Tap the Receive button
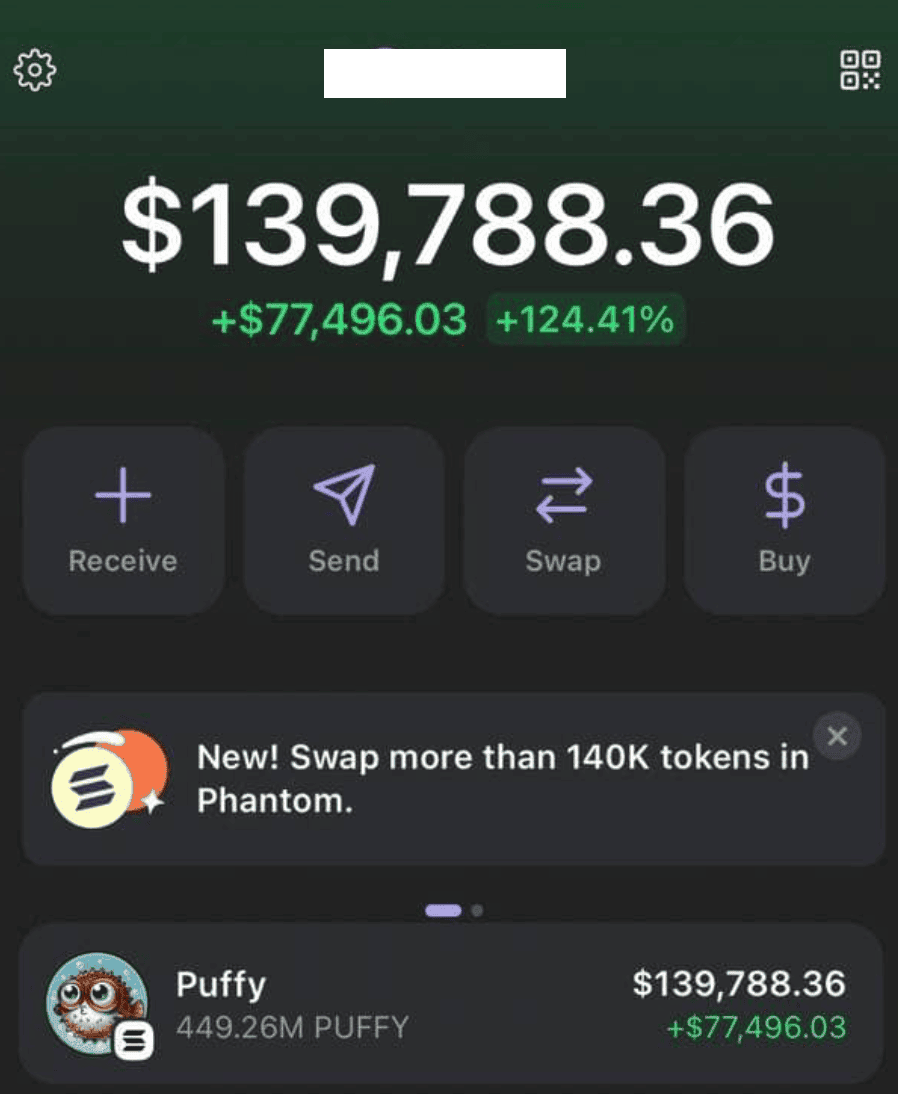 coord(123,520)
